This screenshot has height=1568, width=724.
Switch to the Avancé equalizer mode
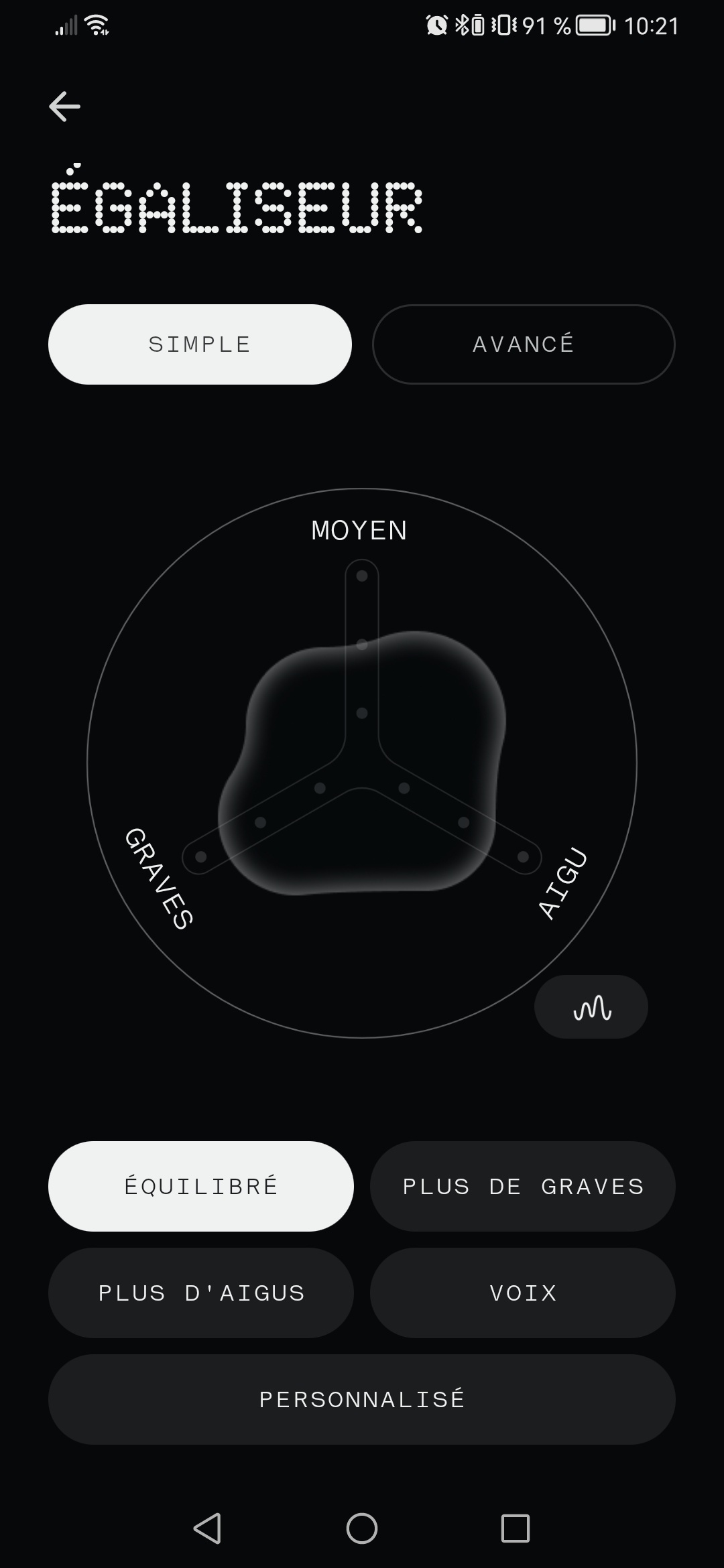tap(524, 344)
